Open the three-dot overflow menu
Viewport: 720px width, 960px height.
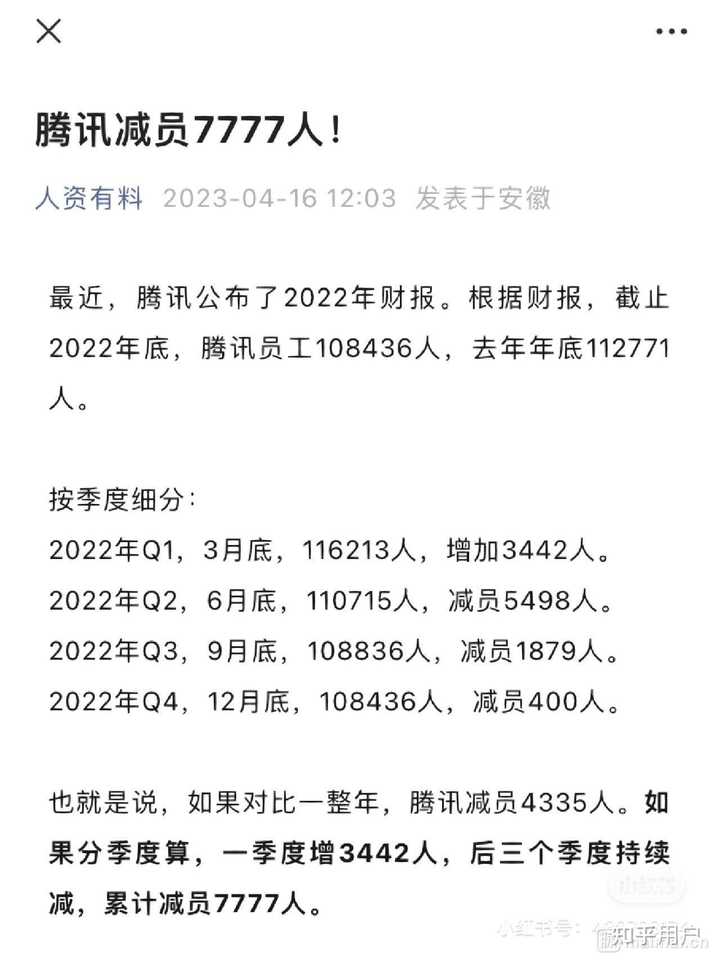click(x=671, y=32)
